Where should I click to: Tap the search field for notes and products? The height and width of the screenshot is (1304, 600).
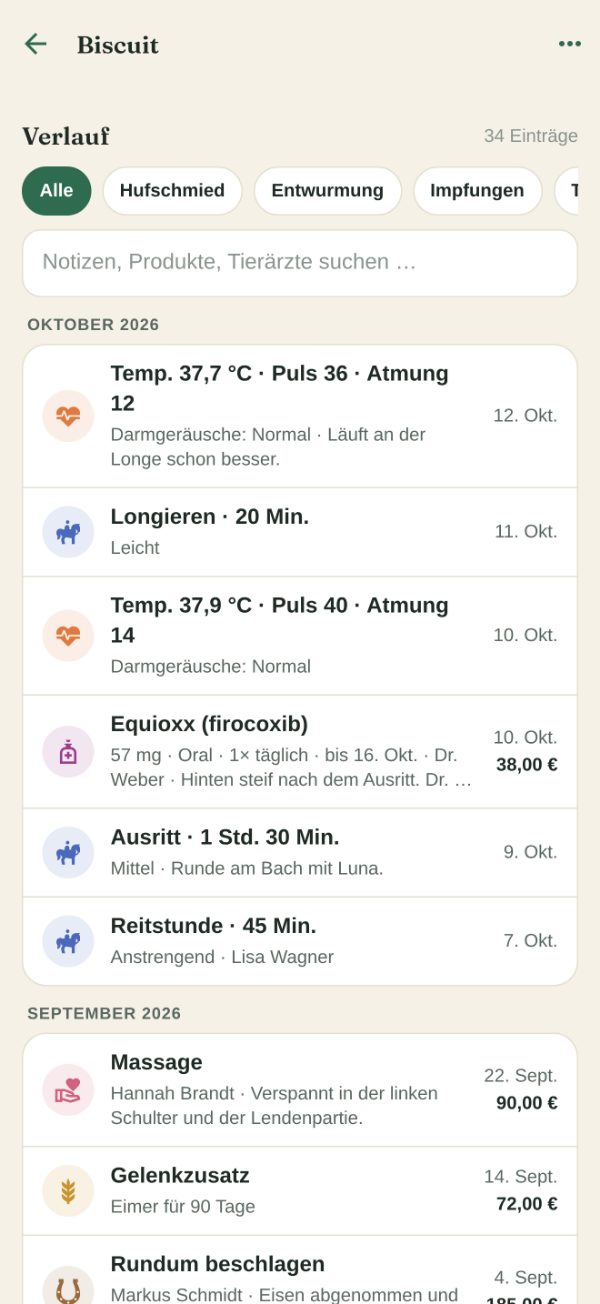[300, 263]
